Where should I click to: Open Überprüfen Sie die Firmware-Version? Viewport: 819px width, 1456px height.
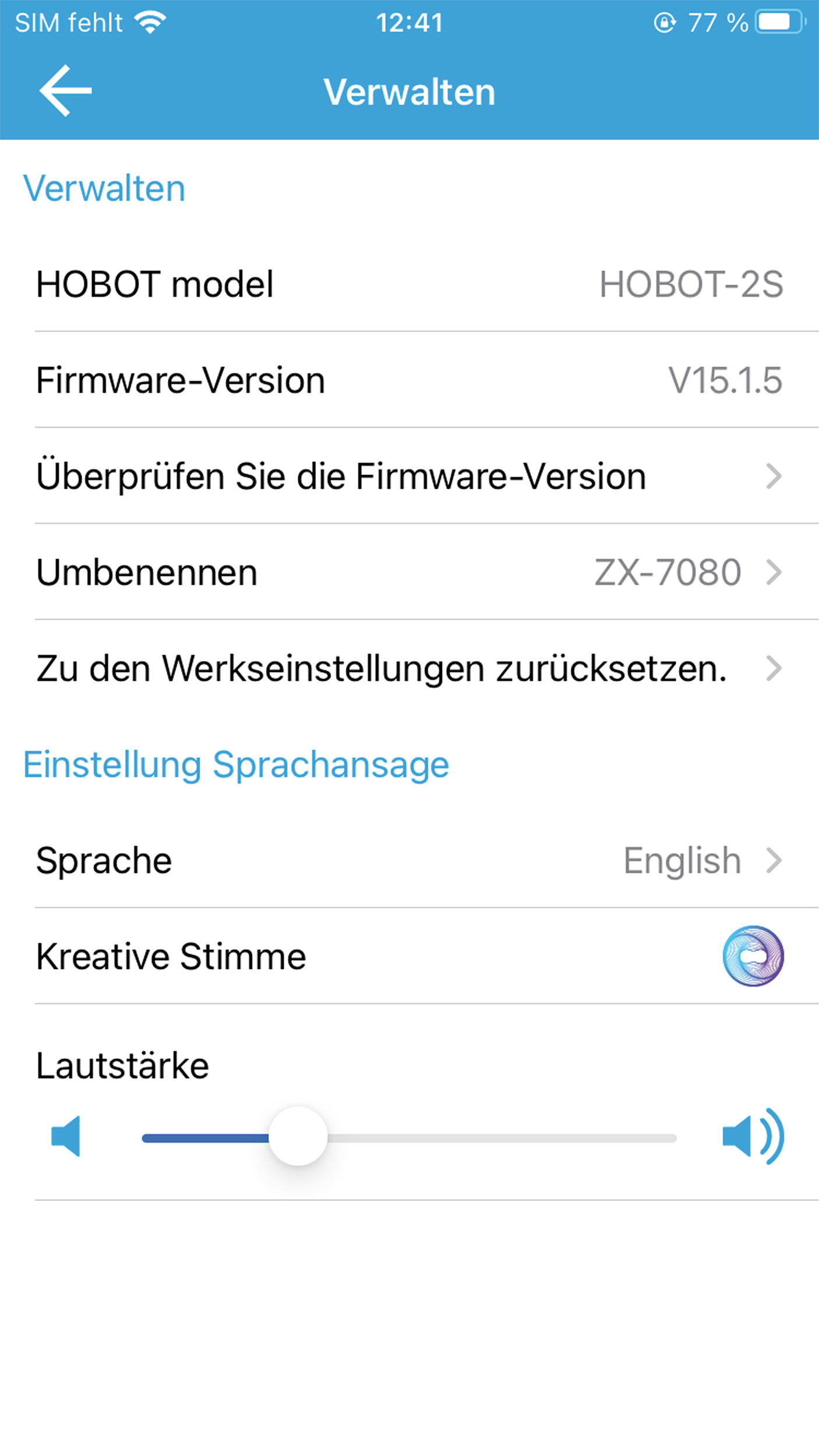pos(408,476)
